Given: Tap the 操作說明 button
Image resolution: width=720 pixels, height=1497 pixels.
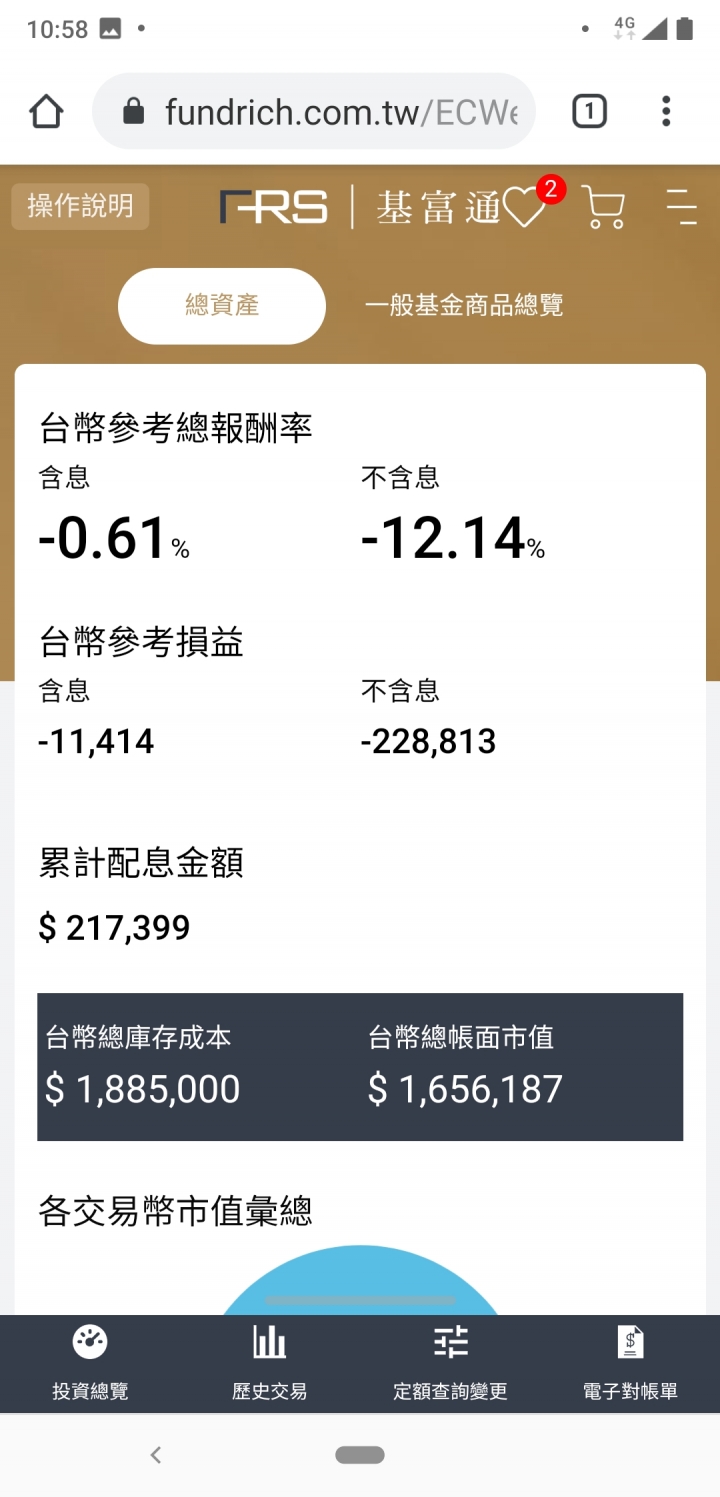Looking at the screenshot, I should (80, 206).
